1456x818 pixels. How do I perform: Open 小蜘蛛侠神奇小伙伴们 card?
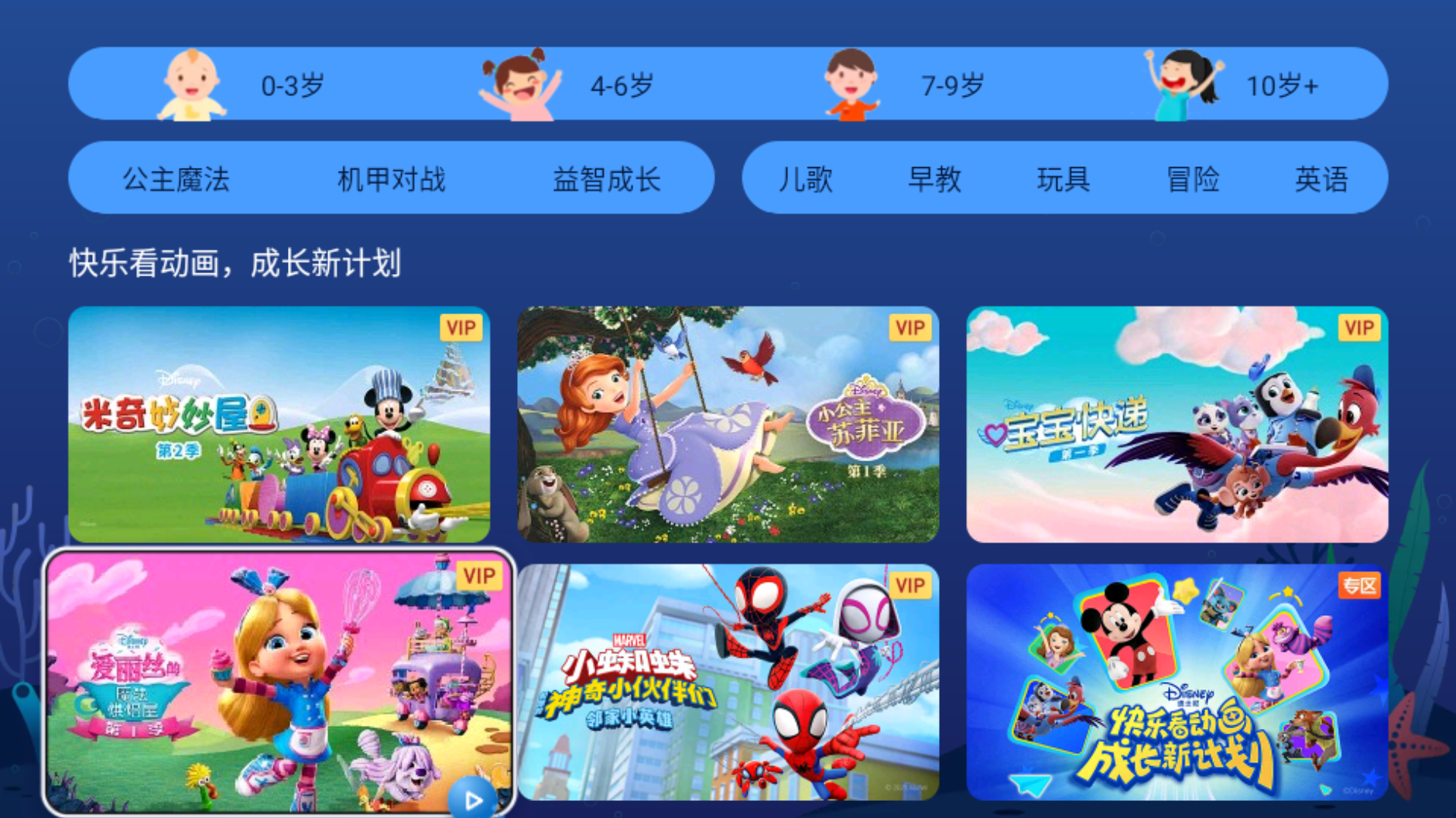pos(728,681)
